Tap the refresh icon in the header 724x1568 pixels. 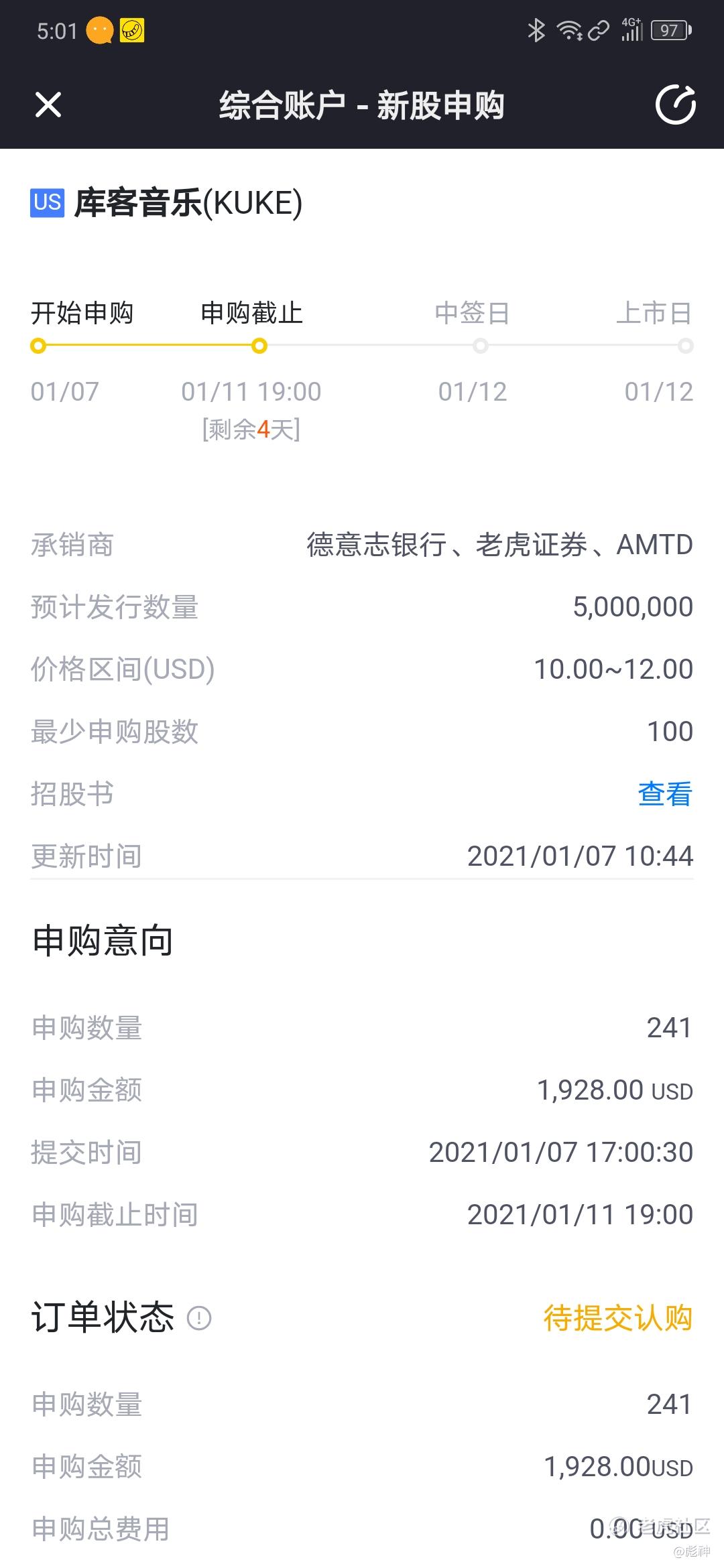[x=675, y=105]
